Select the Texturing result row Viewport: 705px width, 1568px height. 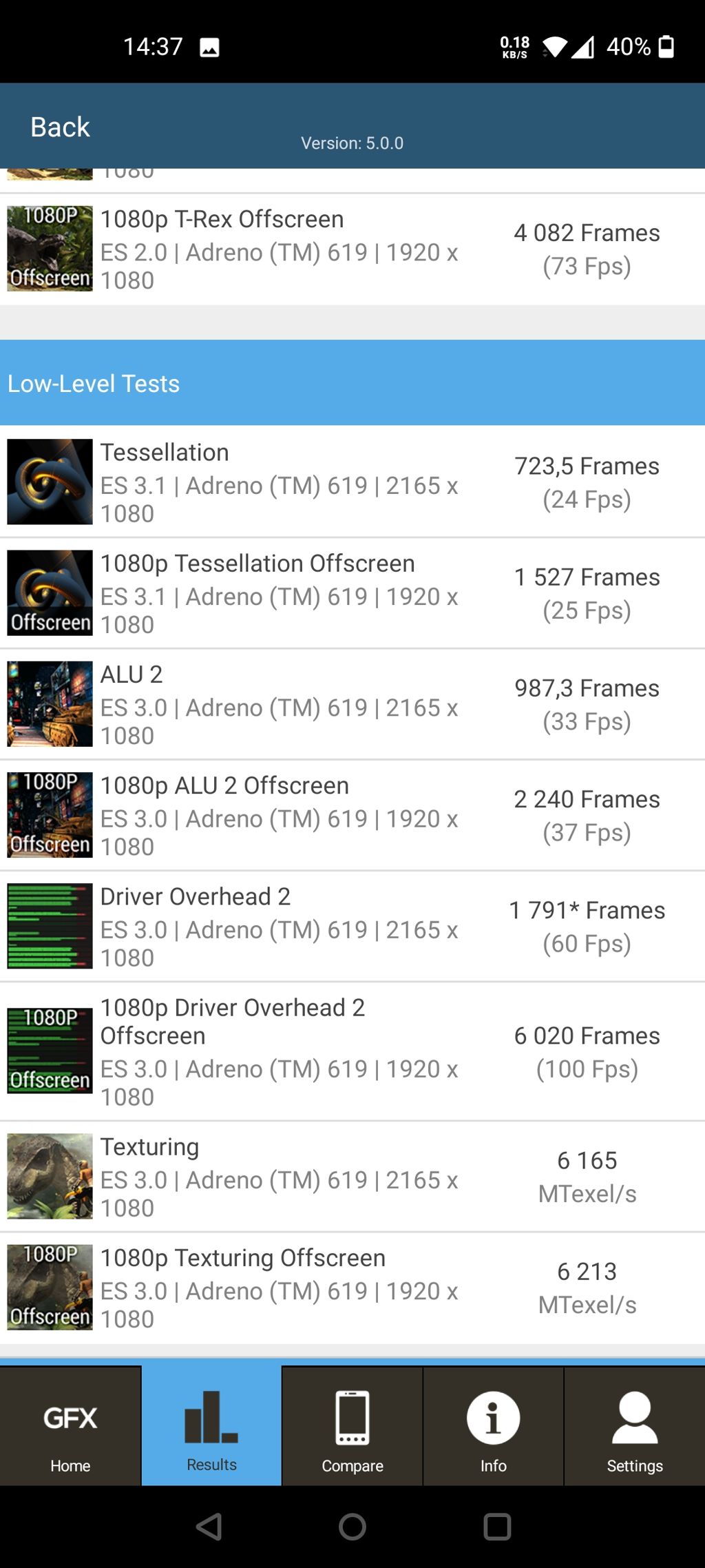tap(351, 1176)
